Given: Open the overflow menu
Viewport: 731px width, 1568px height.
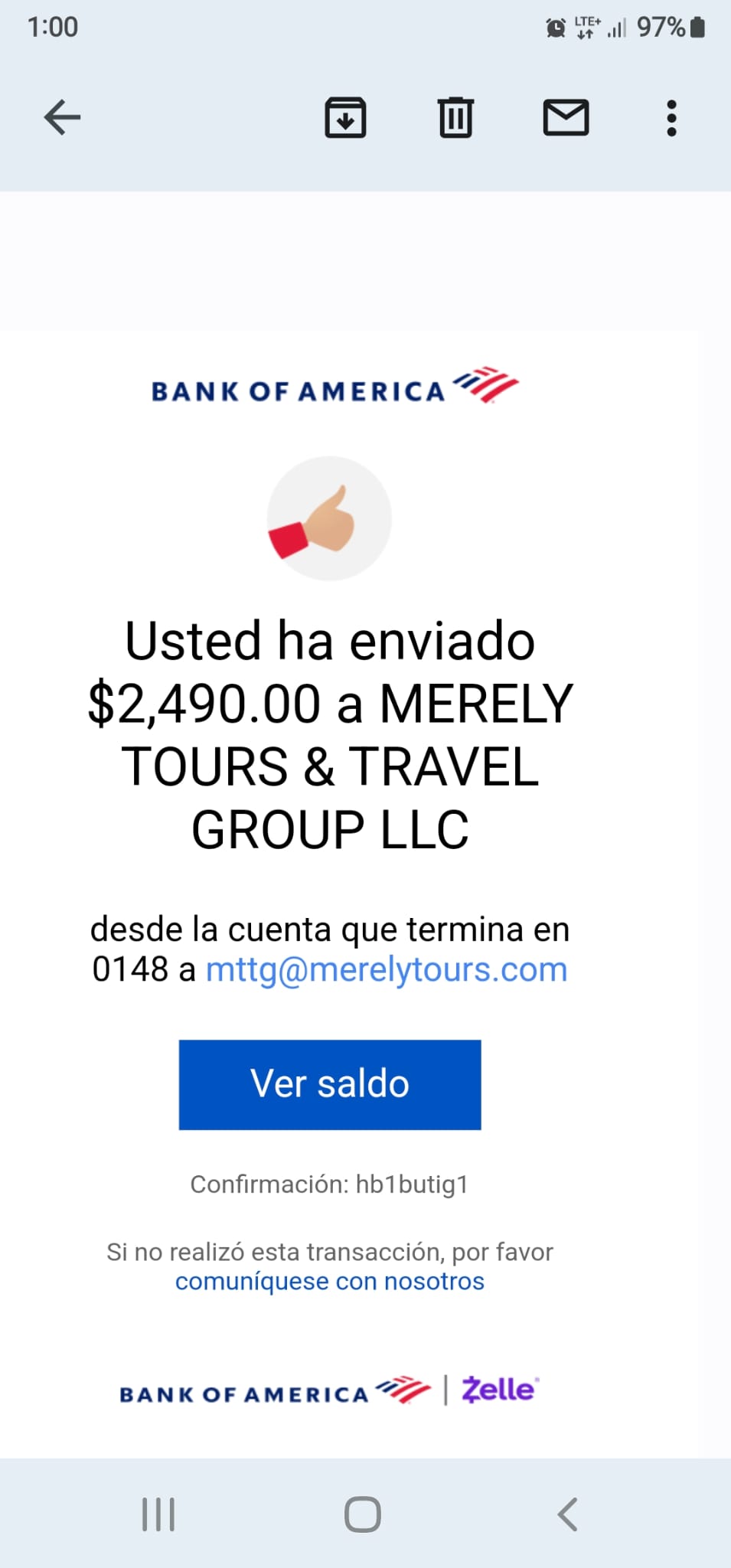Looking at the screenshot, I should [x=671, y=118].
